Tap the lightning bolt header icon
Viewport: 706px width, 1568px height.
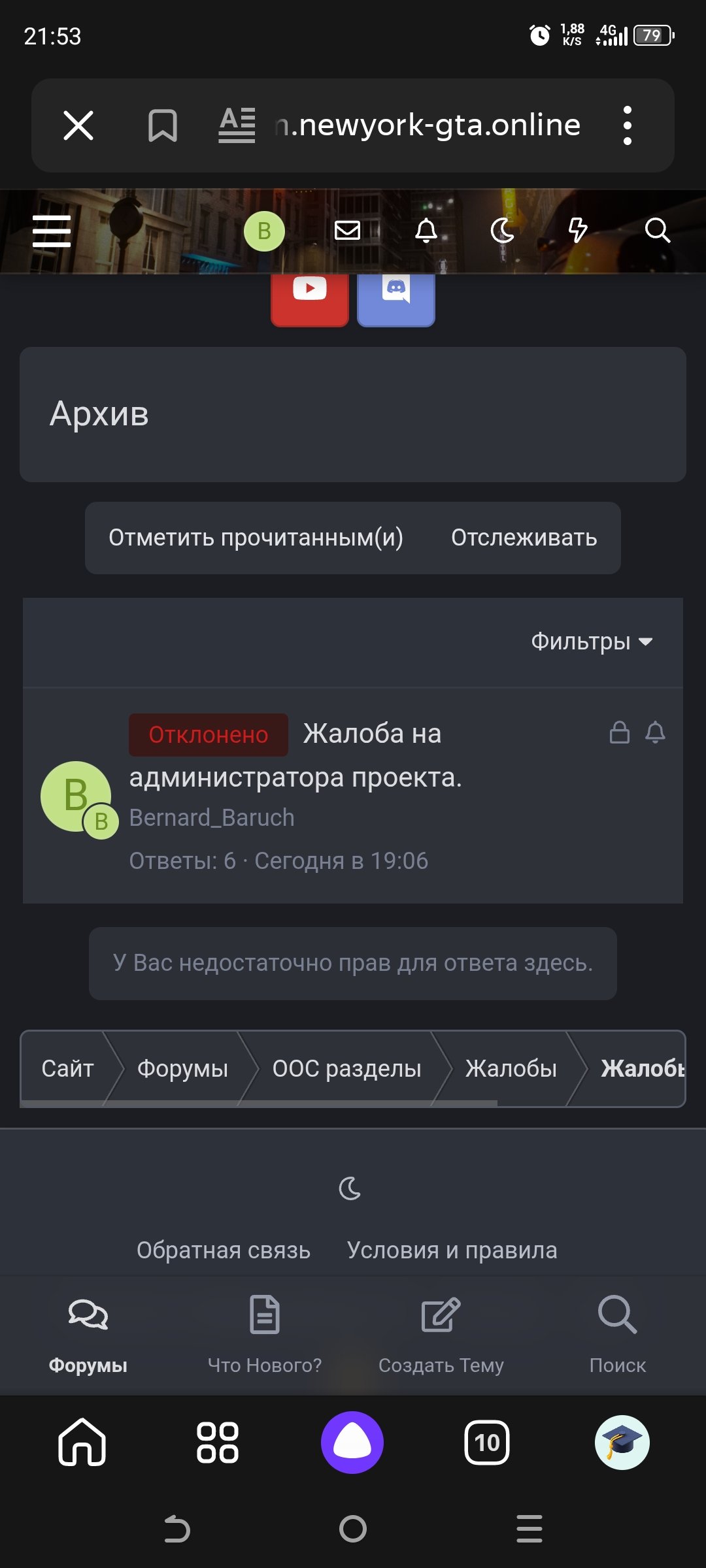point(578,230)
